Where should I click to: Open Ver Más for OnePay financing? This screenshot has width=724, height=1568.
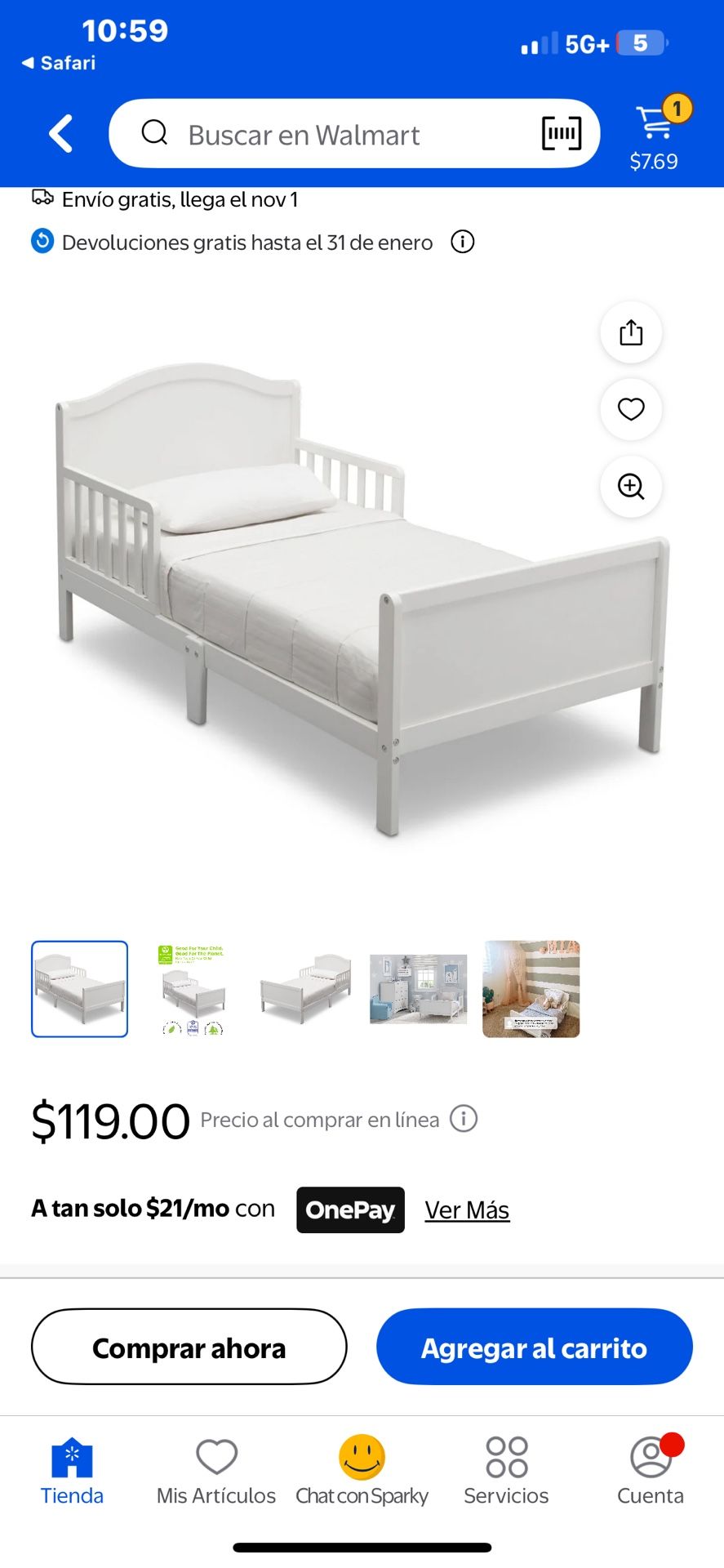click(466, 1209)
